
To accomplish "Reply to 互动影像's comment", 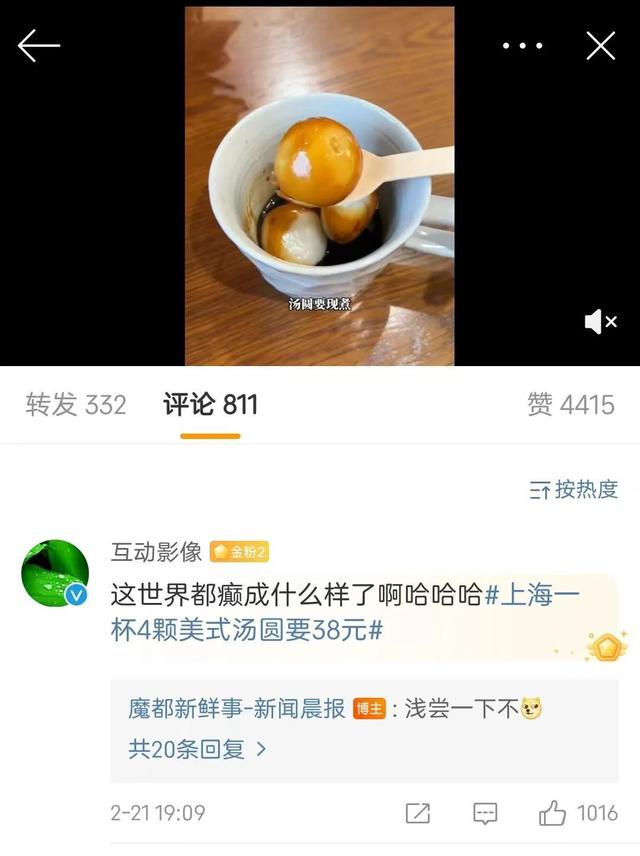I will click(485, 813).
